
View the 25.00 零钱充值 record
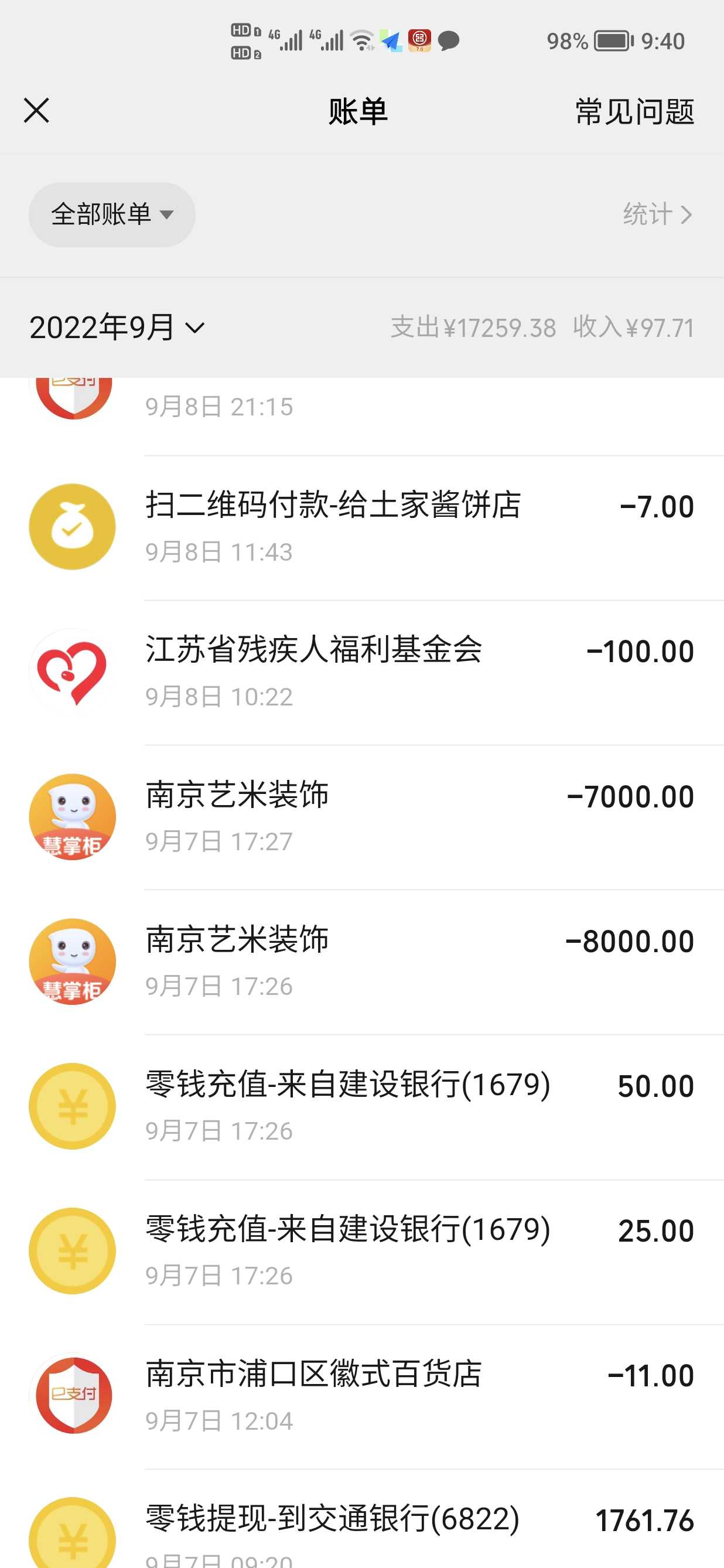[420, 1252]
